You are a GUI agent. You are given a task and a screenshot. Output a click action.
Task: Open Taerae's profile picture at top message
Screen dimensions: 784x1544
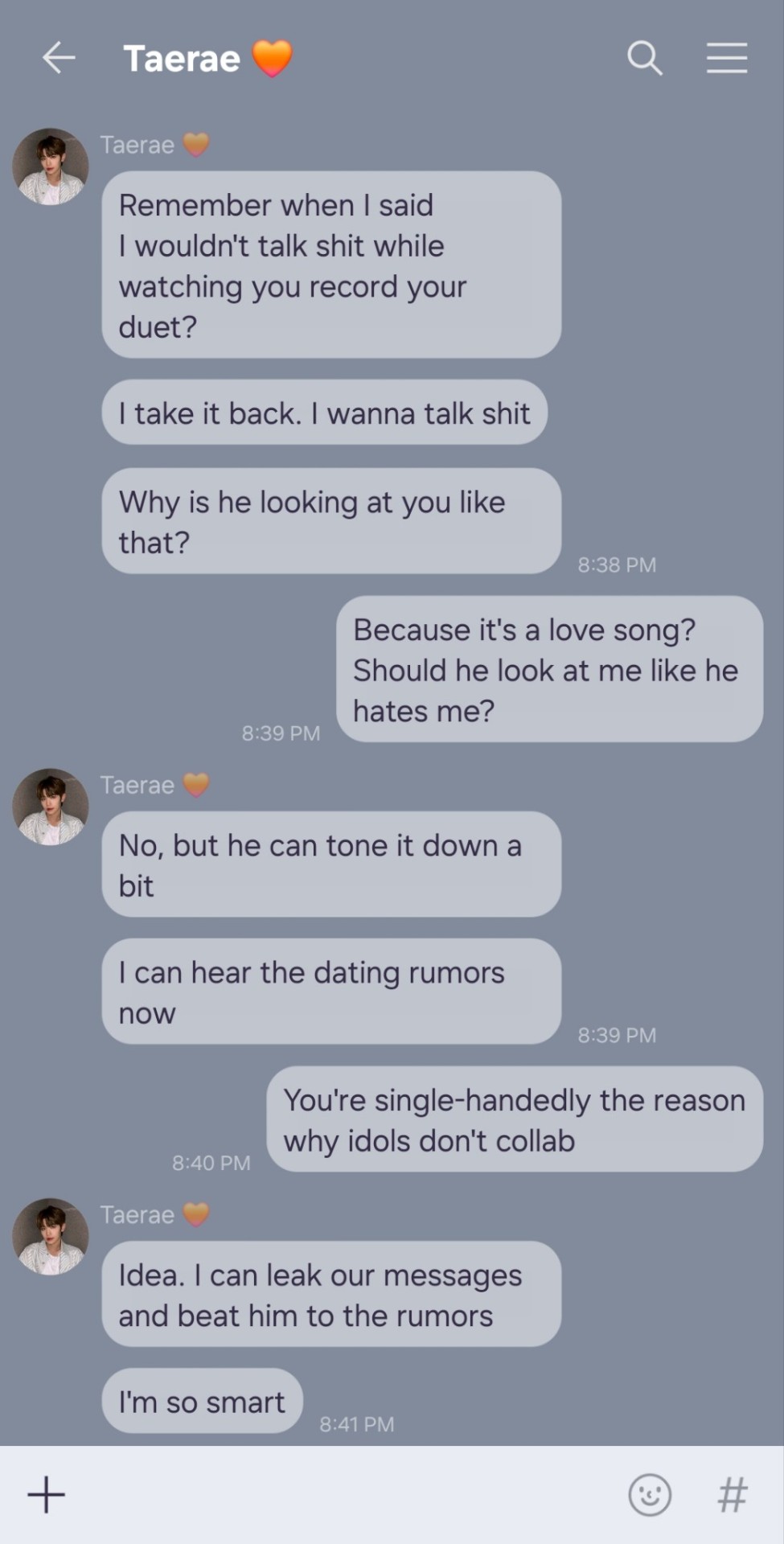51,166
